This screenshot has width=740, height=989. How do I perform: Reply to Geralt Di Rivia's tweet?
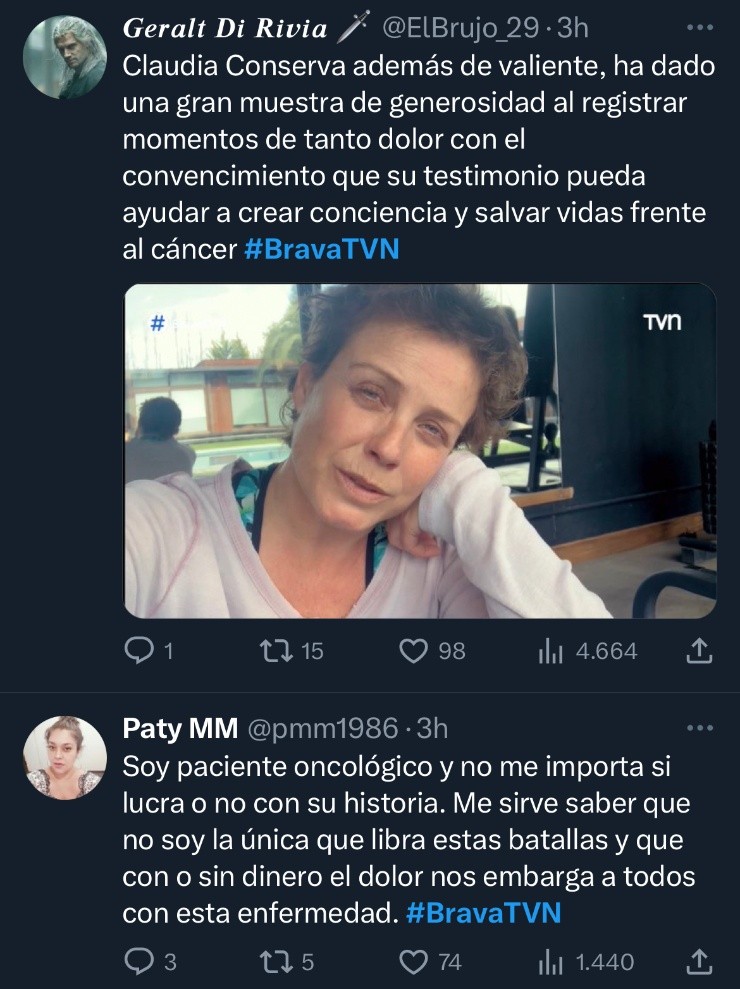click(x=137, y=651)
